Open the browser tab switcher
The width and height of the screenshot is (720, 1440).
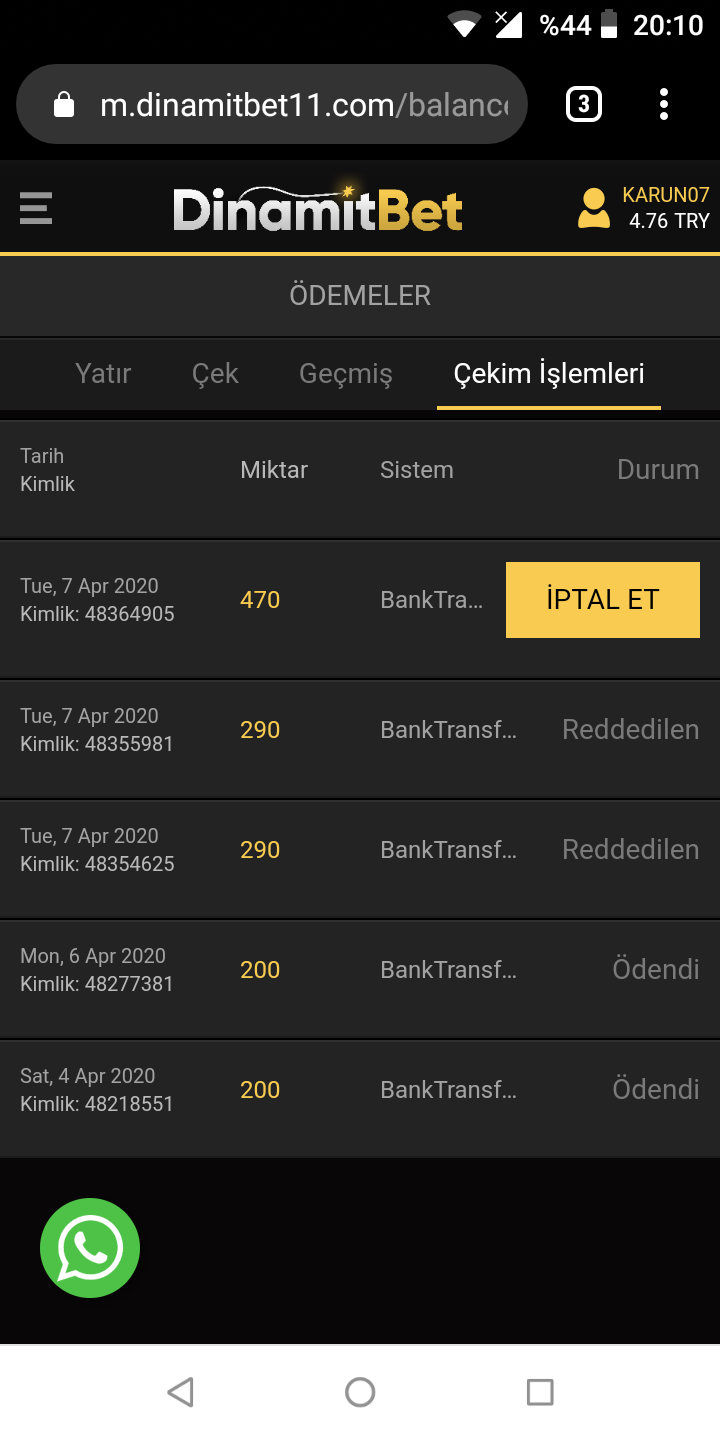584,105
